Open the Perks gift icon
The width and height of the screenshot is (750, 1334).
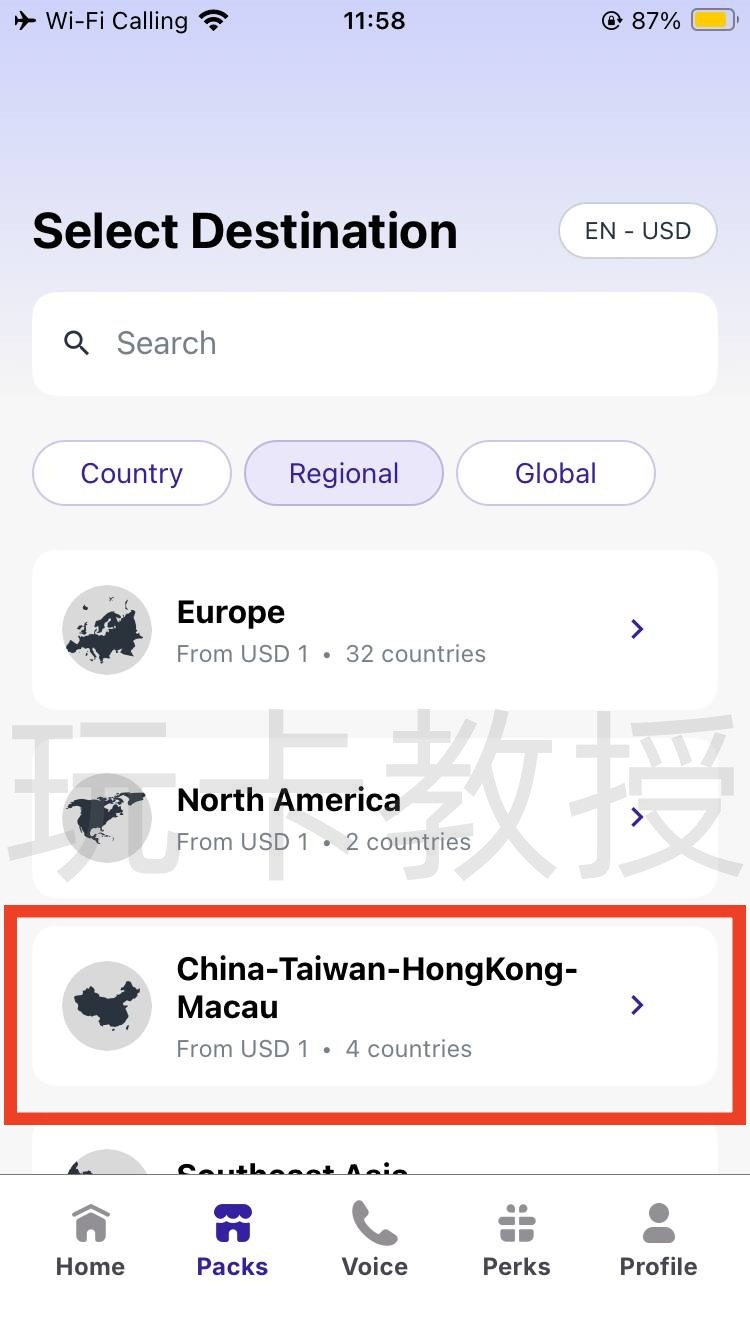click(x=516, y=1221)
